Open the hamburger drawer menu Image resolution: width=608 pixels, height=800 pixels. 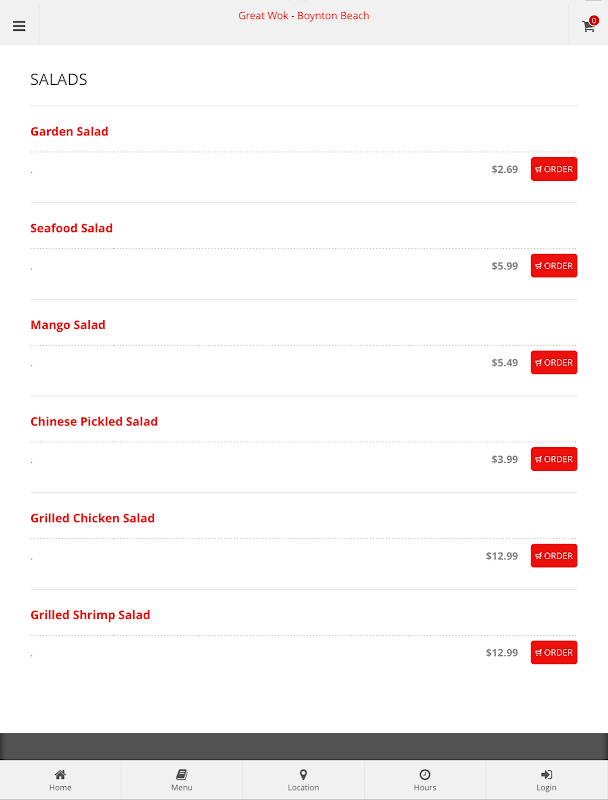(19, 26)
